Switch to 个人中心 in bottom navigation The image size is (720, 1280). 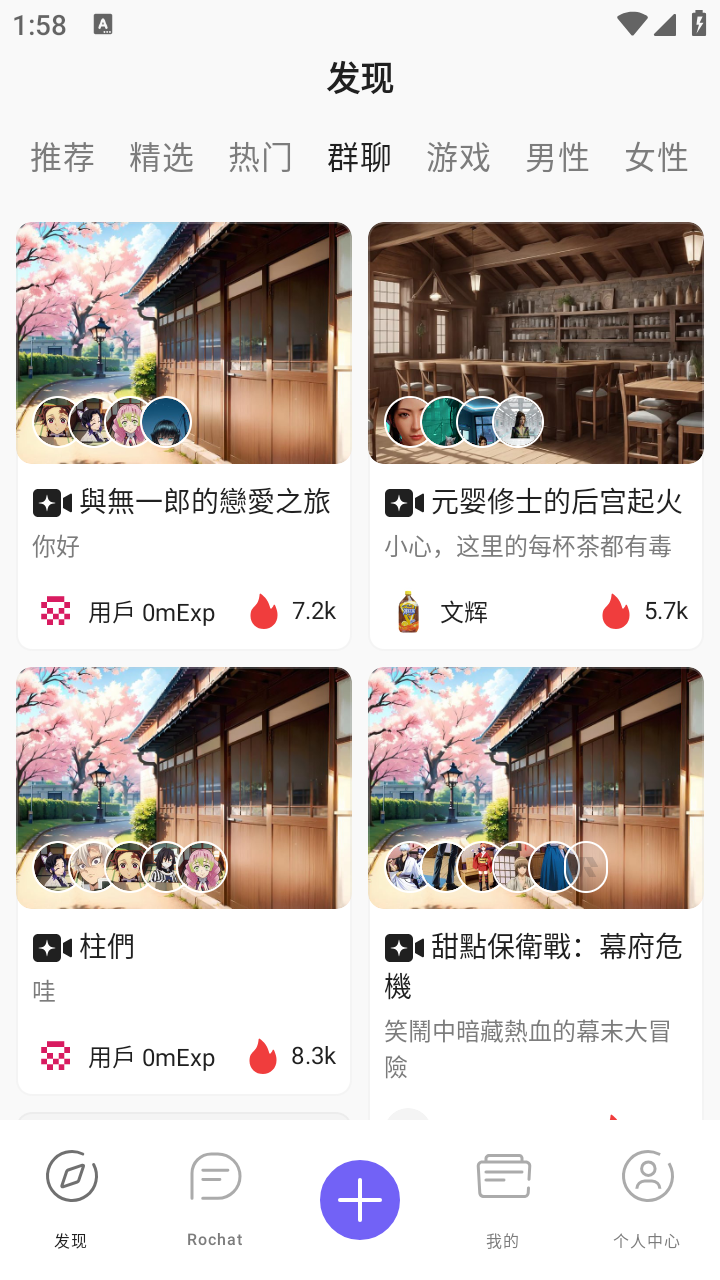point(647,1197)
